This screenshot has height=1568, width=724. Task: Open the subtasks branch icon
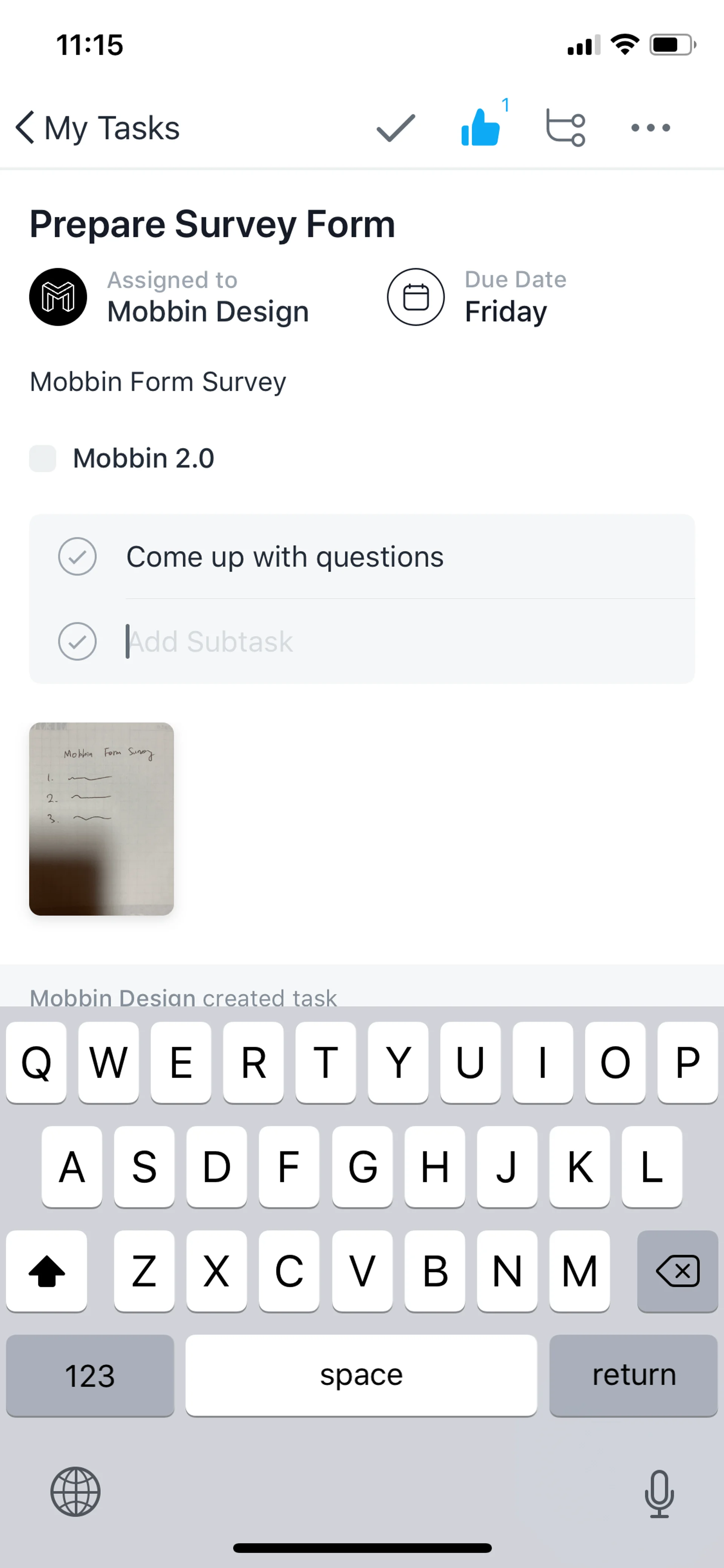pos(565,128)
